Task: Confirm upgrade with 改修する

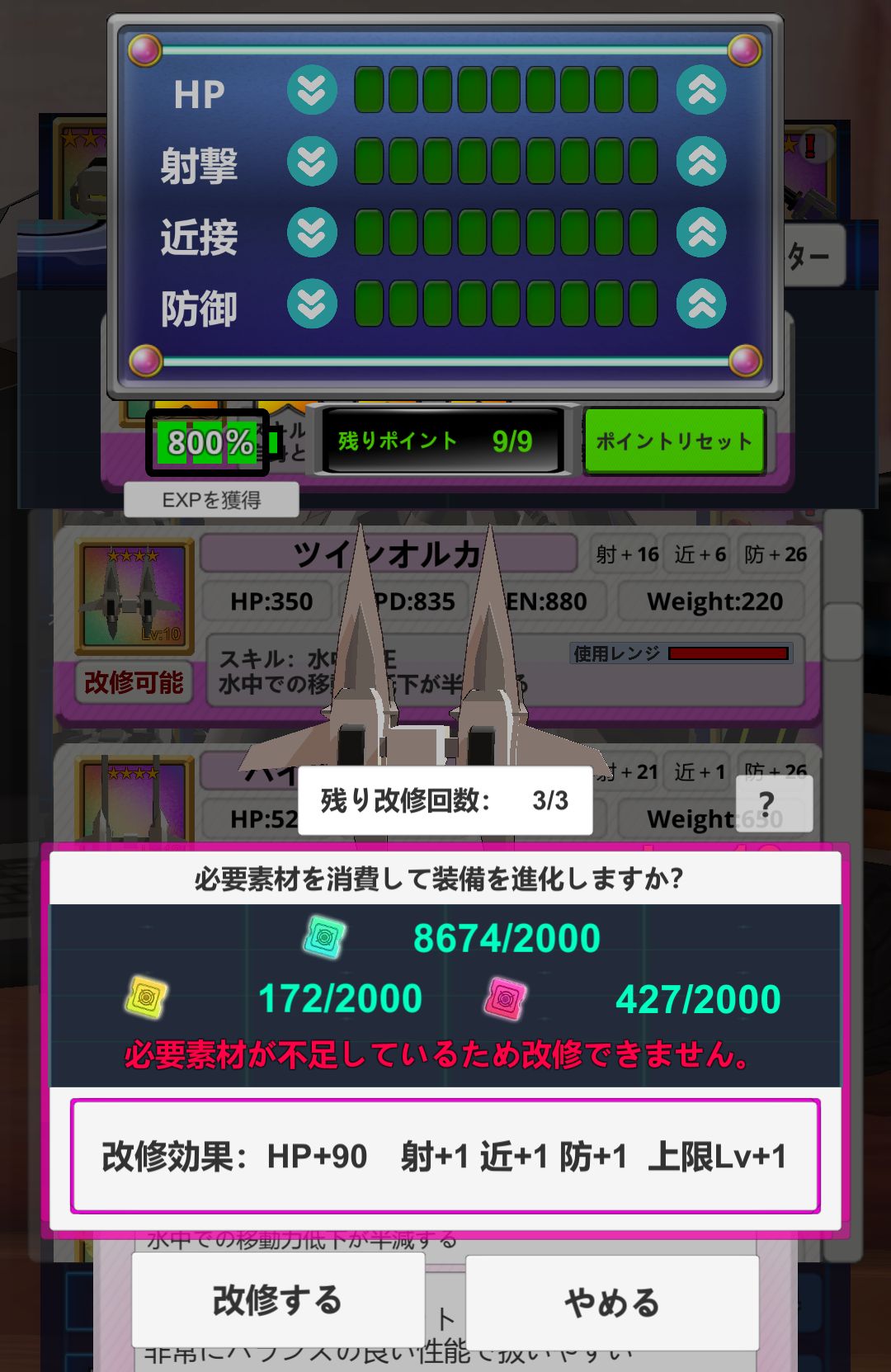Action: (278, 1301)
